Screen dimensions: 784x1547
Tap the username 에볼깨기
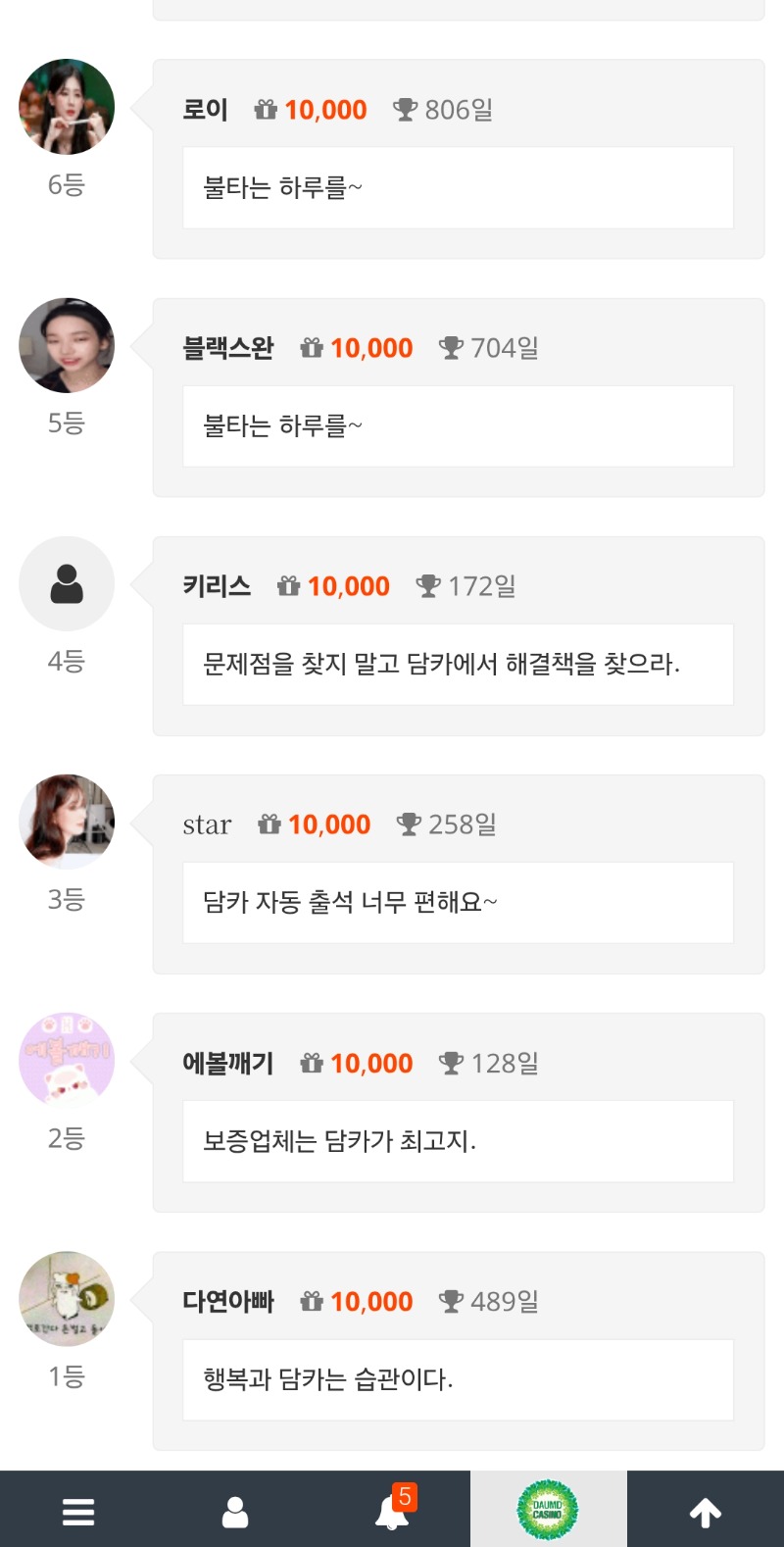(x=228, y=1063)
